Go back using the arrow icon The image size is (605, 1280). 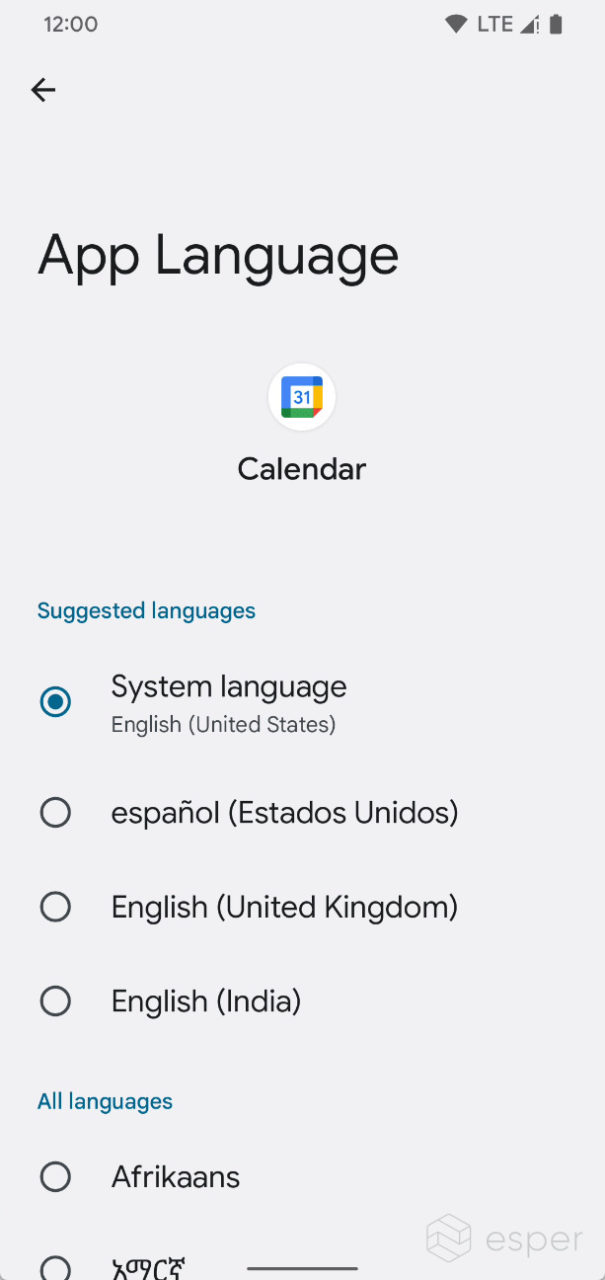click(x=43, y=90)
